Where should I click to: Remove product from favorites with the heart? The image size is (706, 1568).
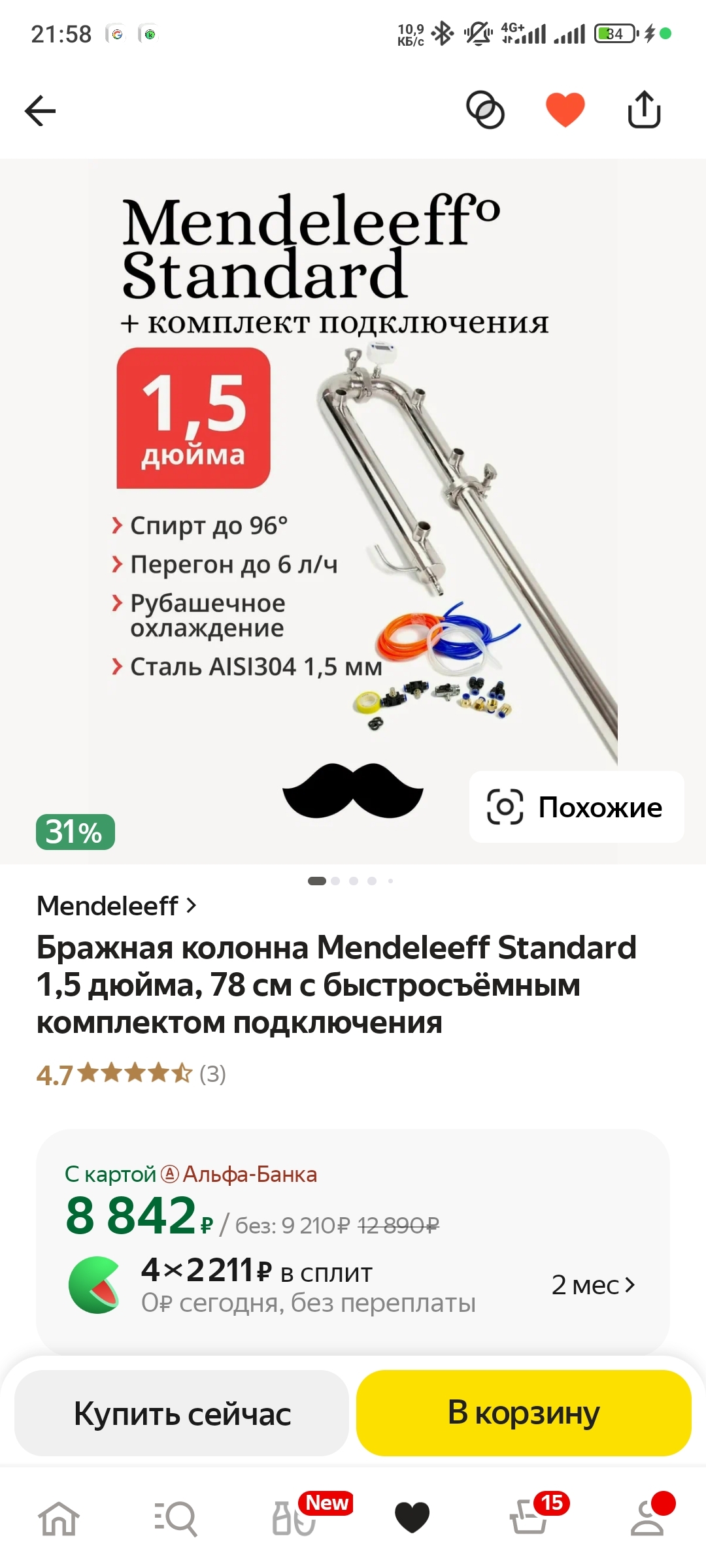coord(565,110)
